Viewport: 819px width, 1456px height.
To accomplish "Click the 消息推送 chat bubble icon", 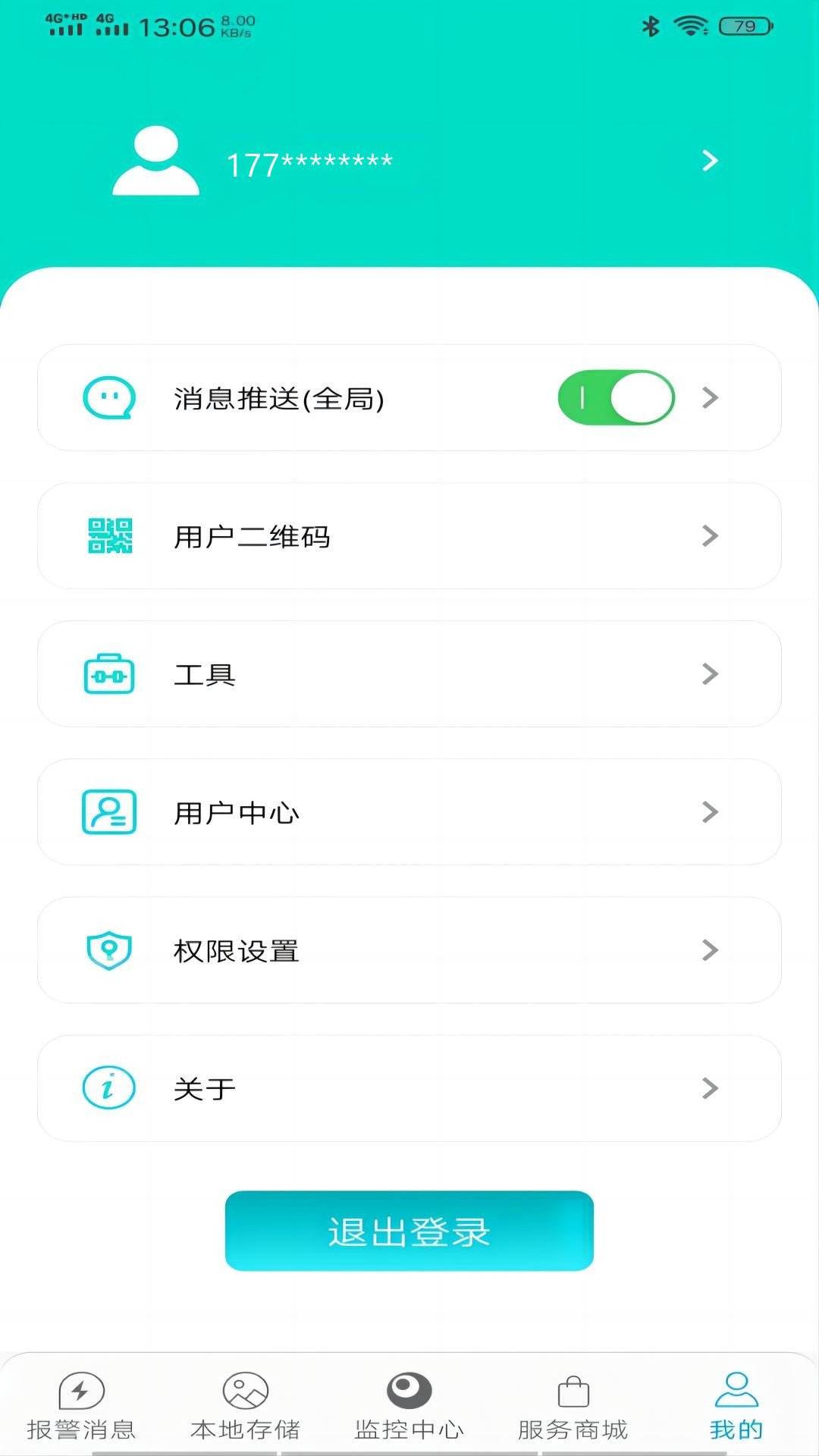I will (108, 398).
